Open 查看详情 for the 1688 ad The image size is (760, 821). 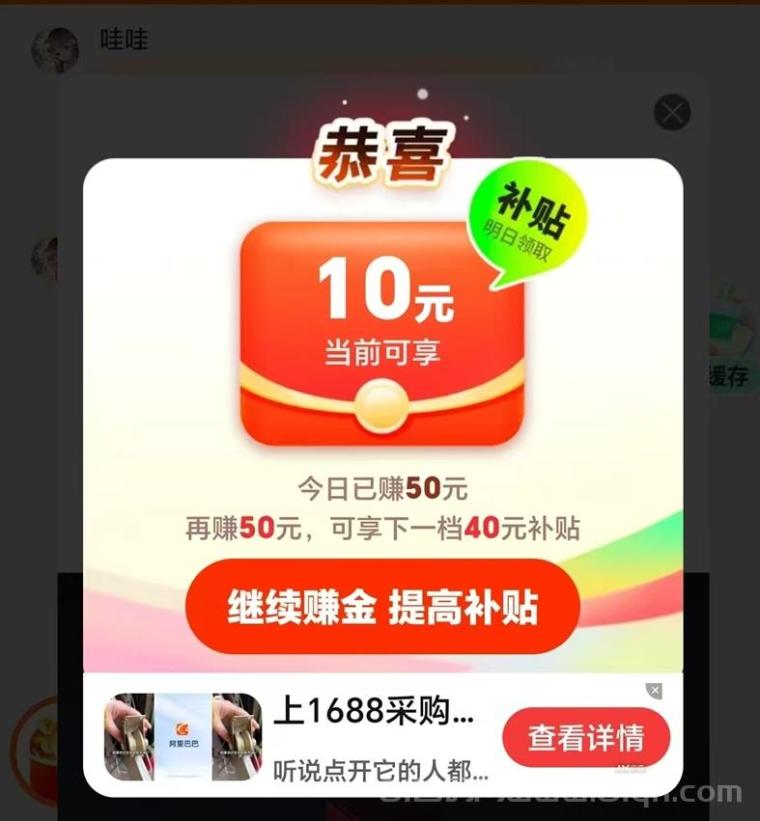point(586,738)
